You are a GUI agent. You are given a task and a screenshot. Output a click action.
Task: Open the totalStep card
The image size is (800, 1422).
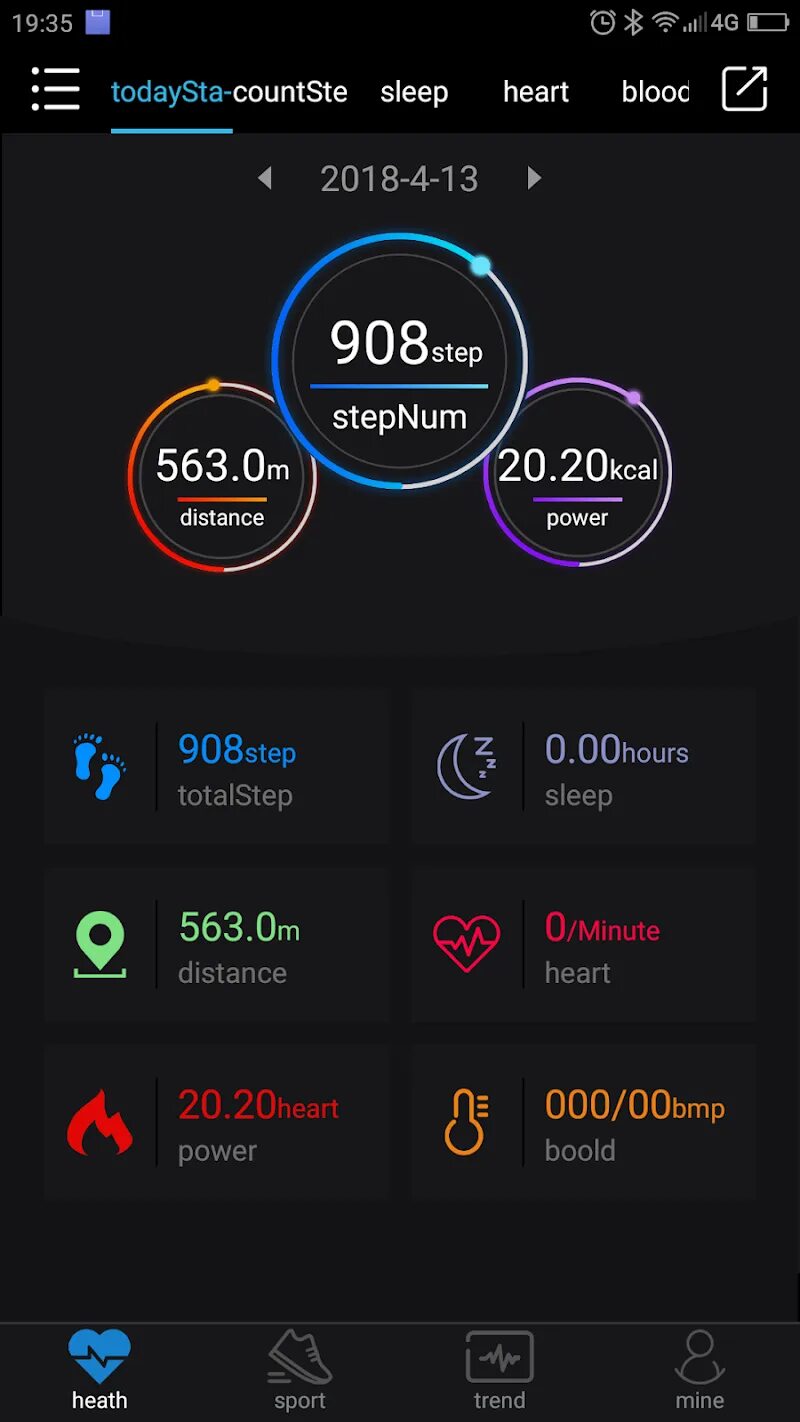216,768
